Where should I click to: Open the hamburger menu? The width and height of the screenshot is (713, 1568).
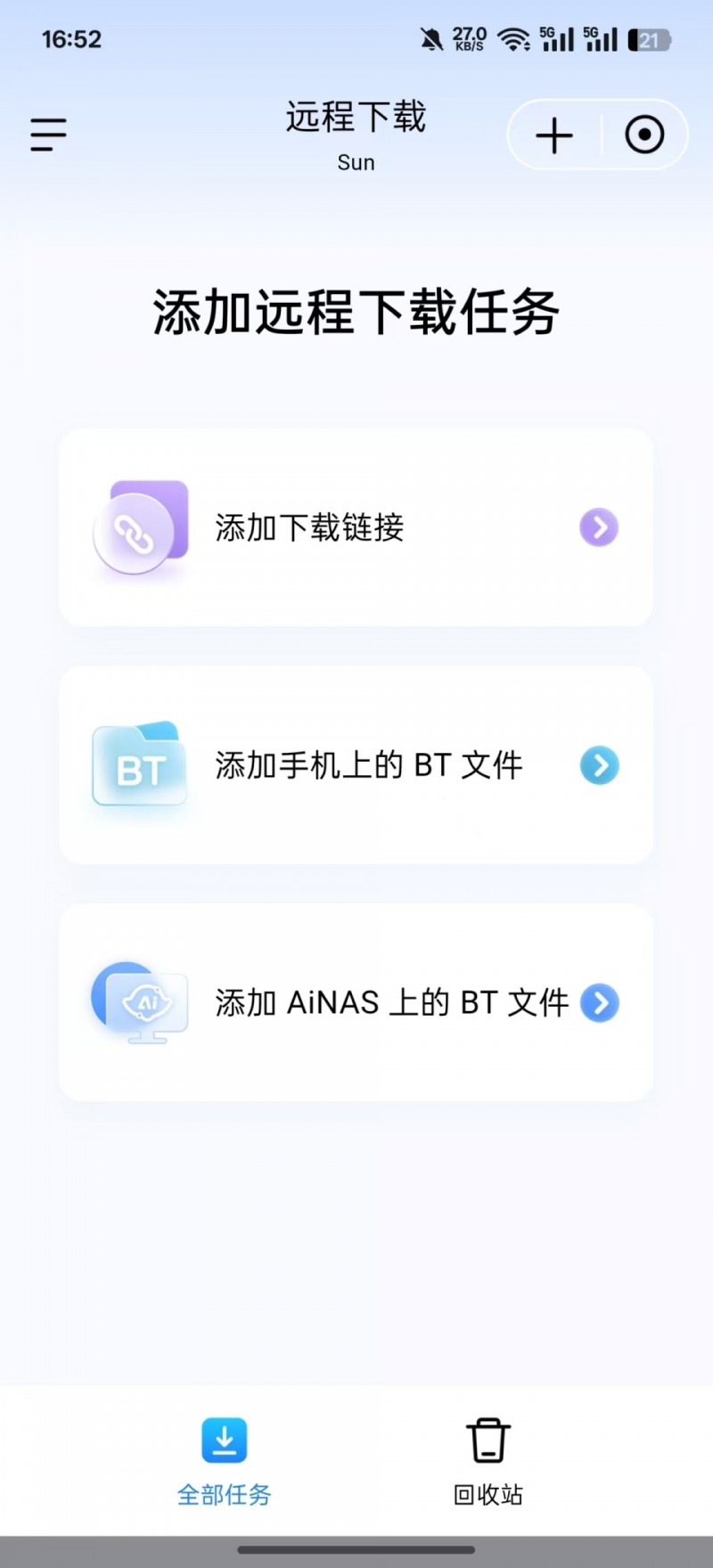point(47,135)
